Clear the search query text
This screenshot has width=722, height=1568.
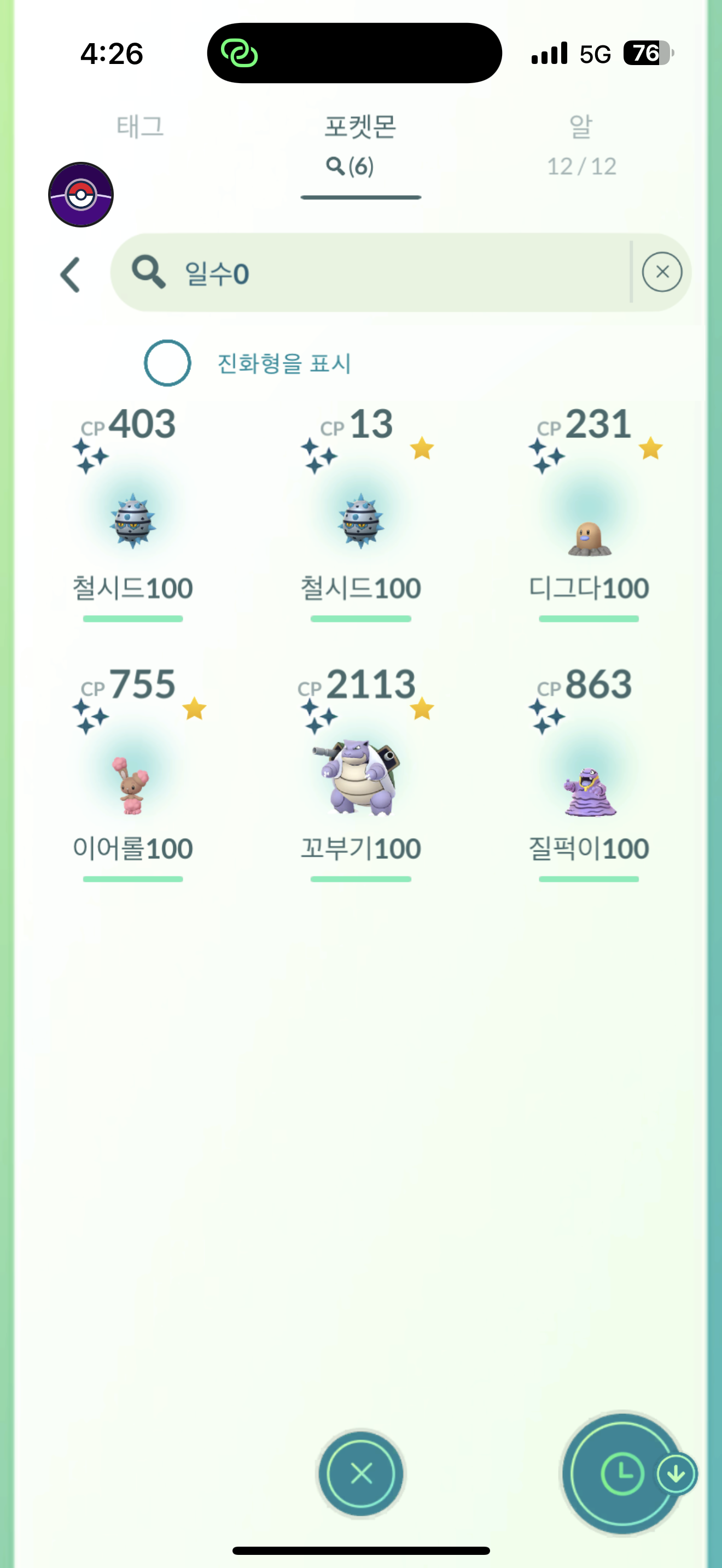click(662, 272)
